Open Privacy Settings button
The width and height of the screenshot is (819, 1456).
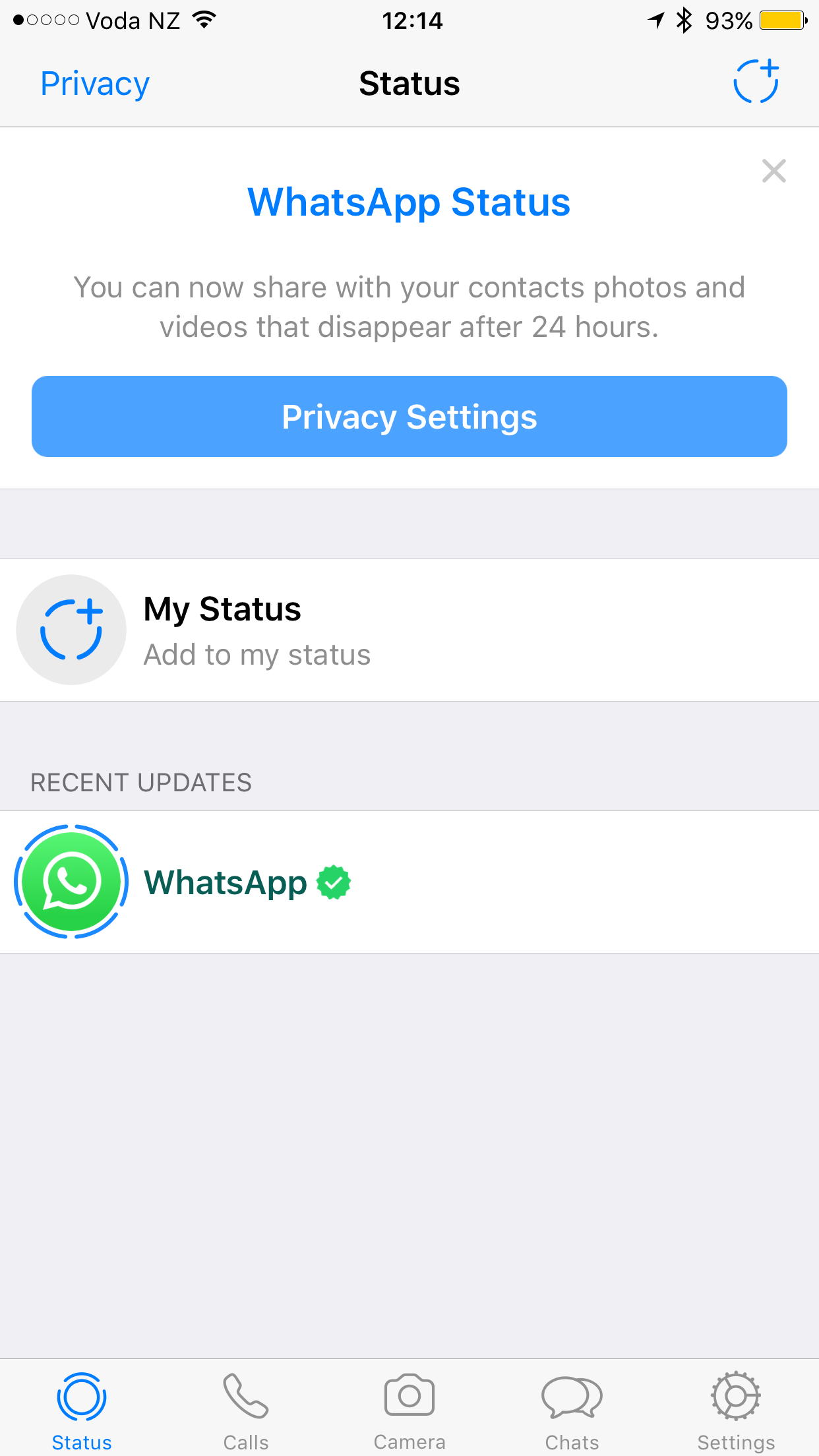(409, 417)
